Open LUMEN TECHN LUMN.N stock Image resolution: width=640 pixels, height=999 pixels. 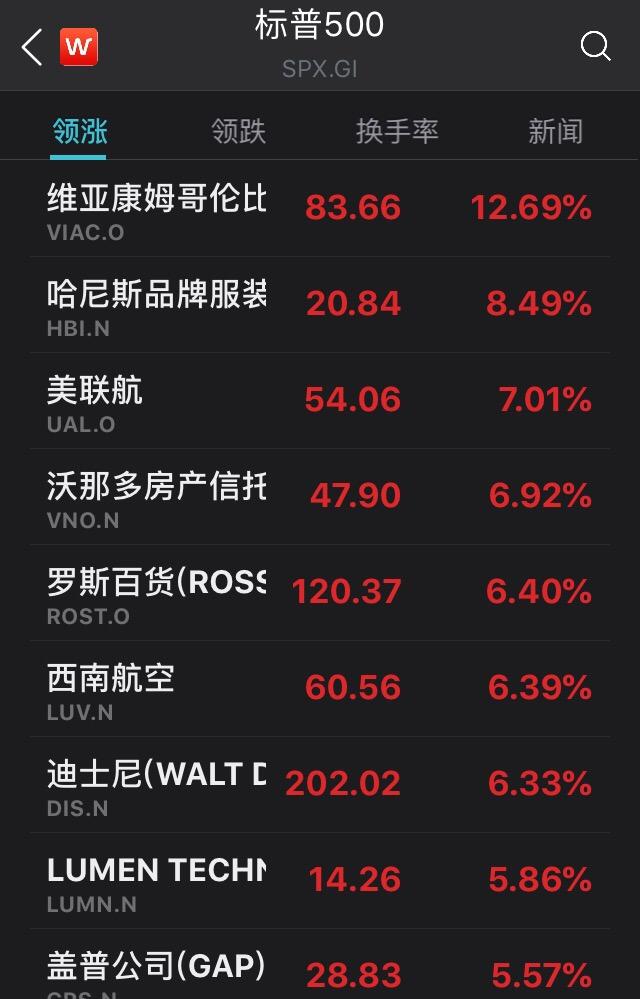coord(320,881)
